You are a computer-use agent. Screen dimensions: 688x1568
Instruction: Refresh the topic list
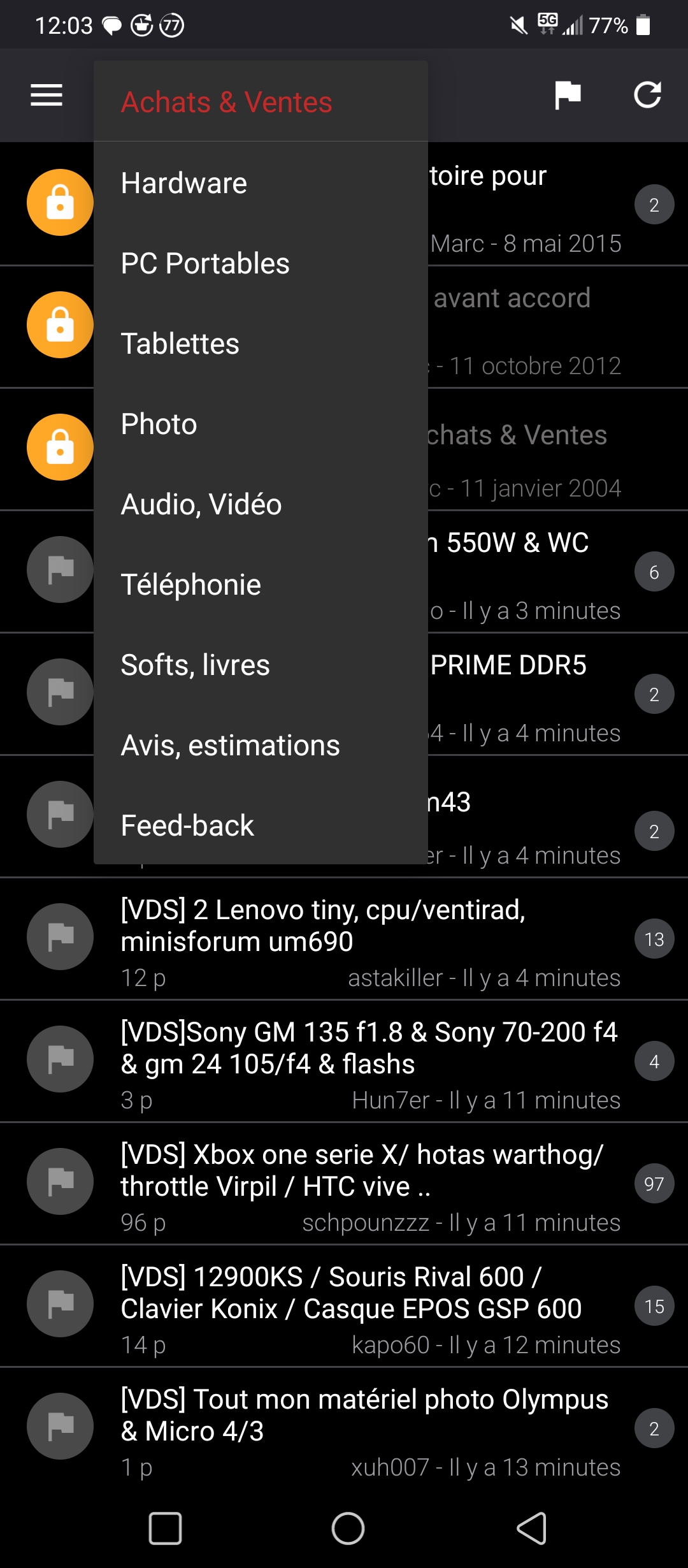[x=647, y=96]
